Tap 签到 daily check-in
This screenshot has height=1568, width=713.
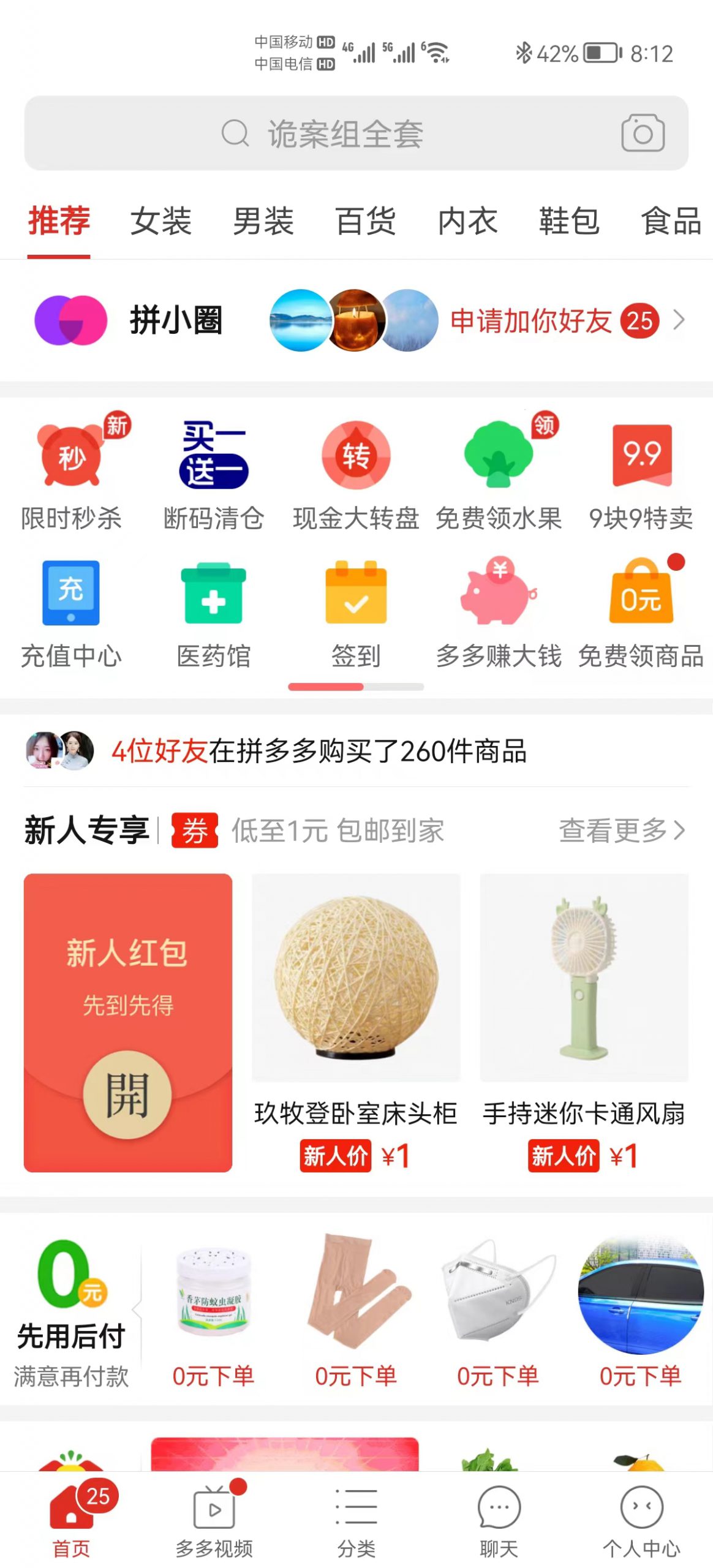[356, 614]
